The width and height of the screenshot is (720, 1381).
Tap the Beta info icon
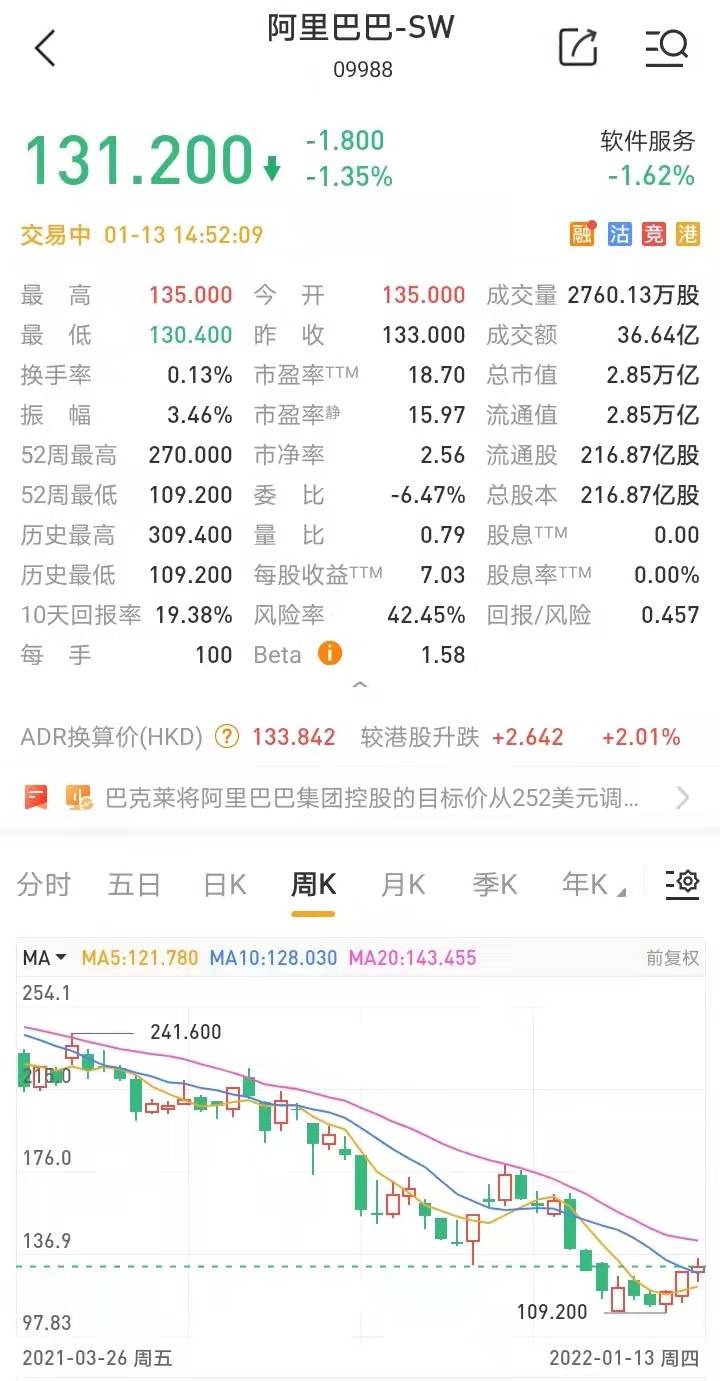329,654
